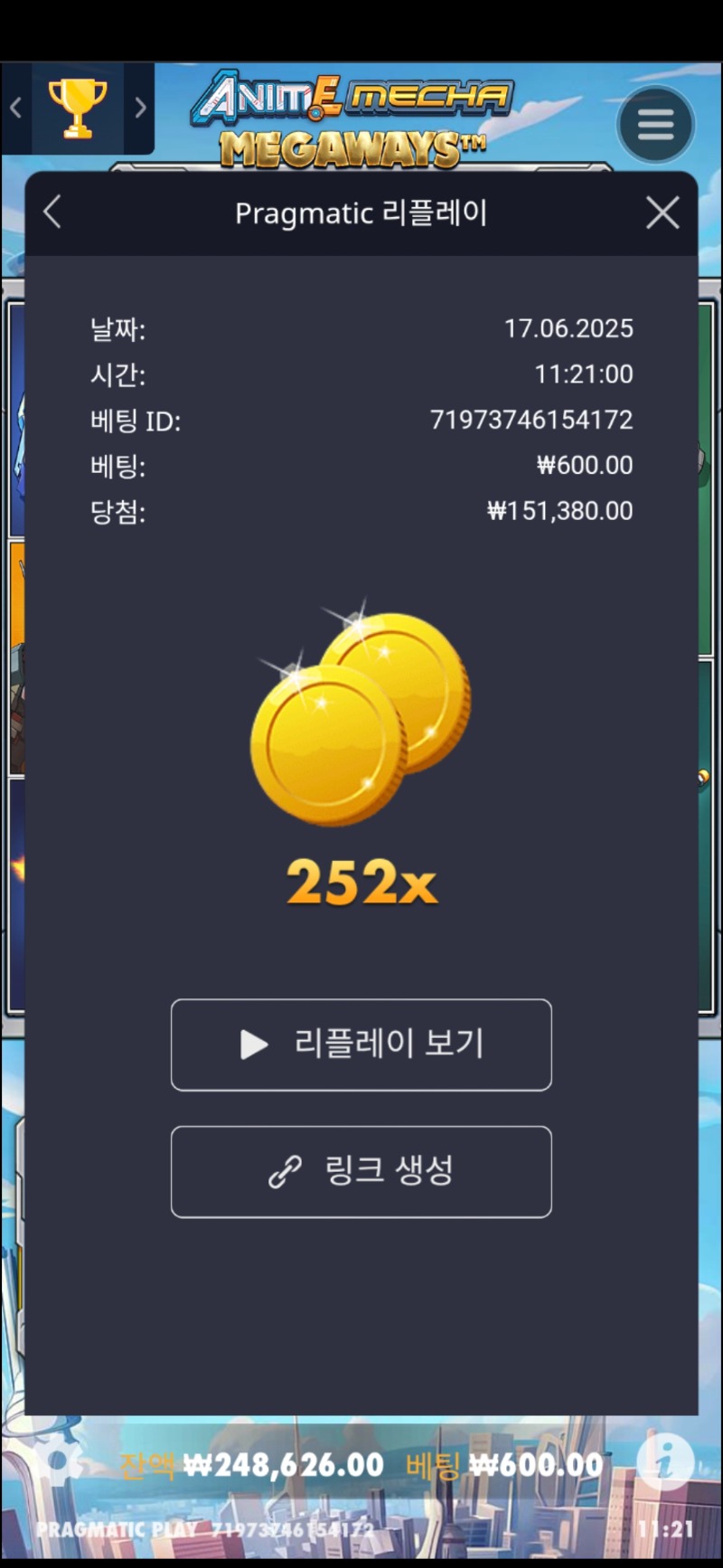The height and width of the screenshot is (1568, 723).
Task: Go to next item beside the trophy
Action: tap(140, 109)
